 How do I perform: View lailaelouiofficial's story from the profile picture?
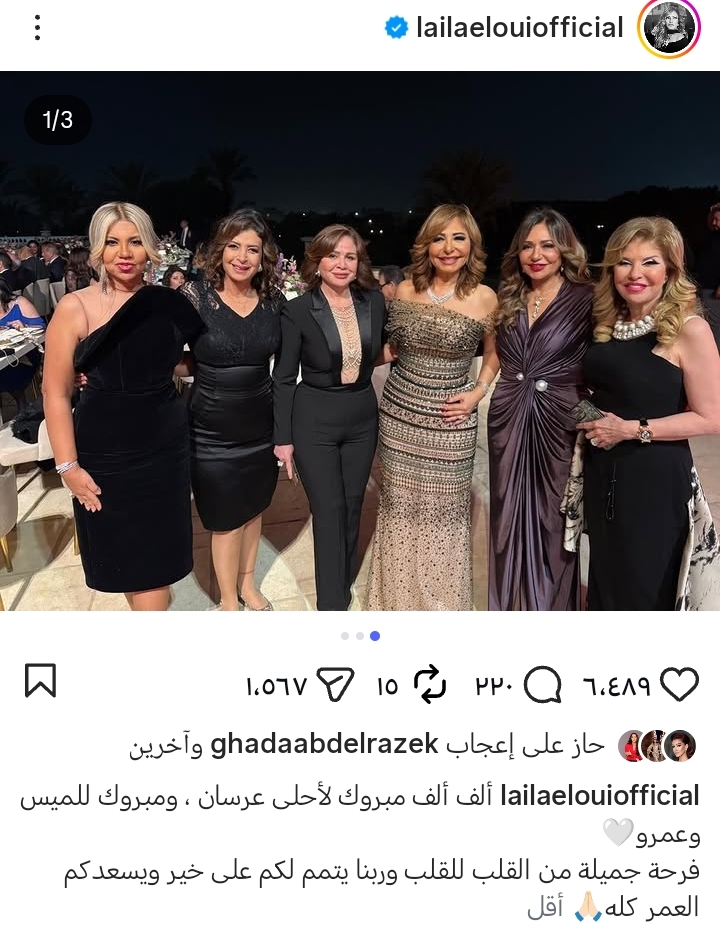tap(667, 30)
